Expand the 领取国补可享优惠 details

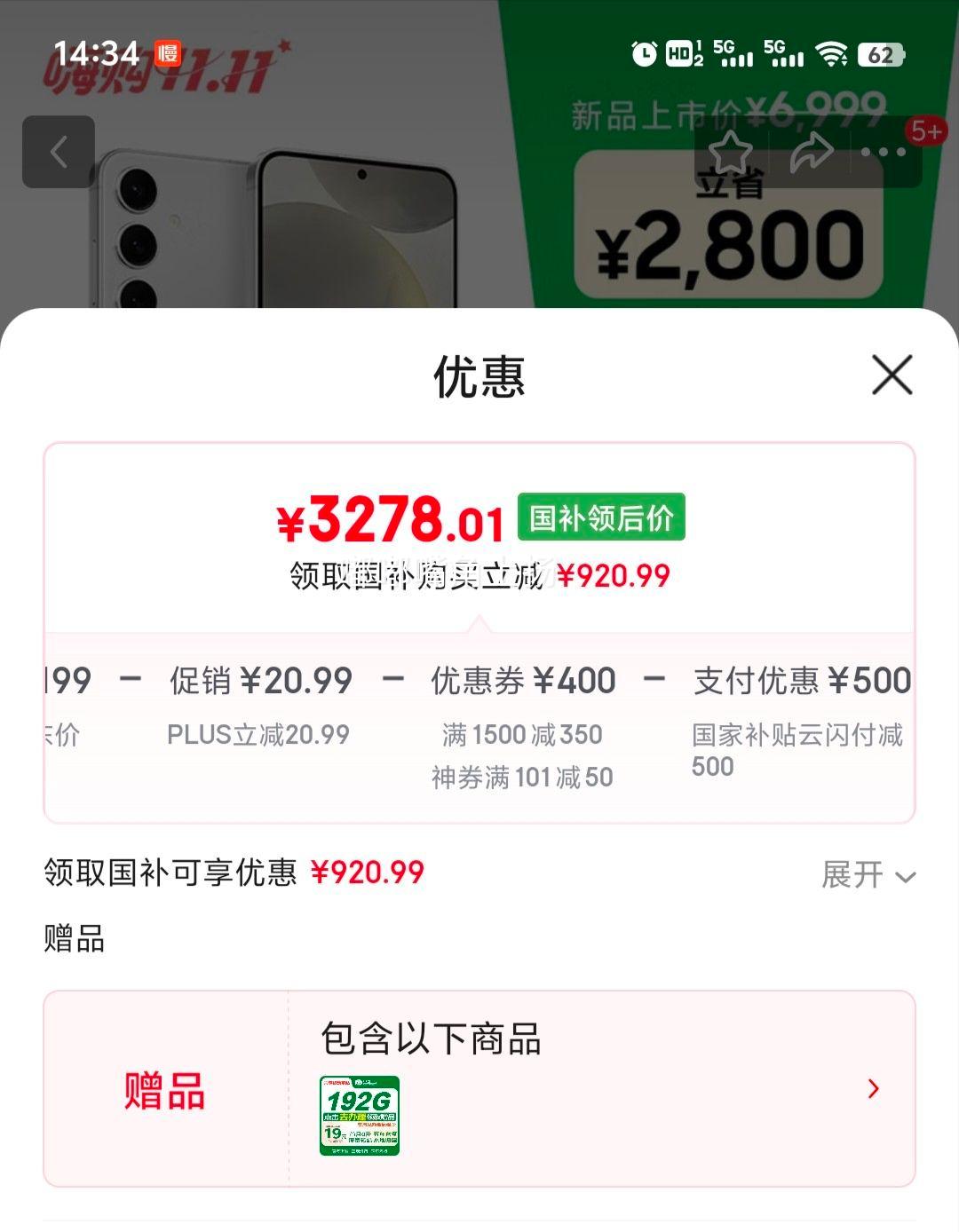[868, 875]
